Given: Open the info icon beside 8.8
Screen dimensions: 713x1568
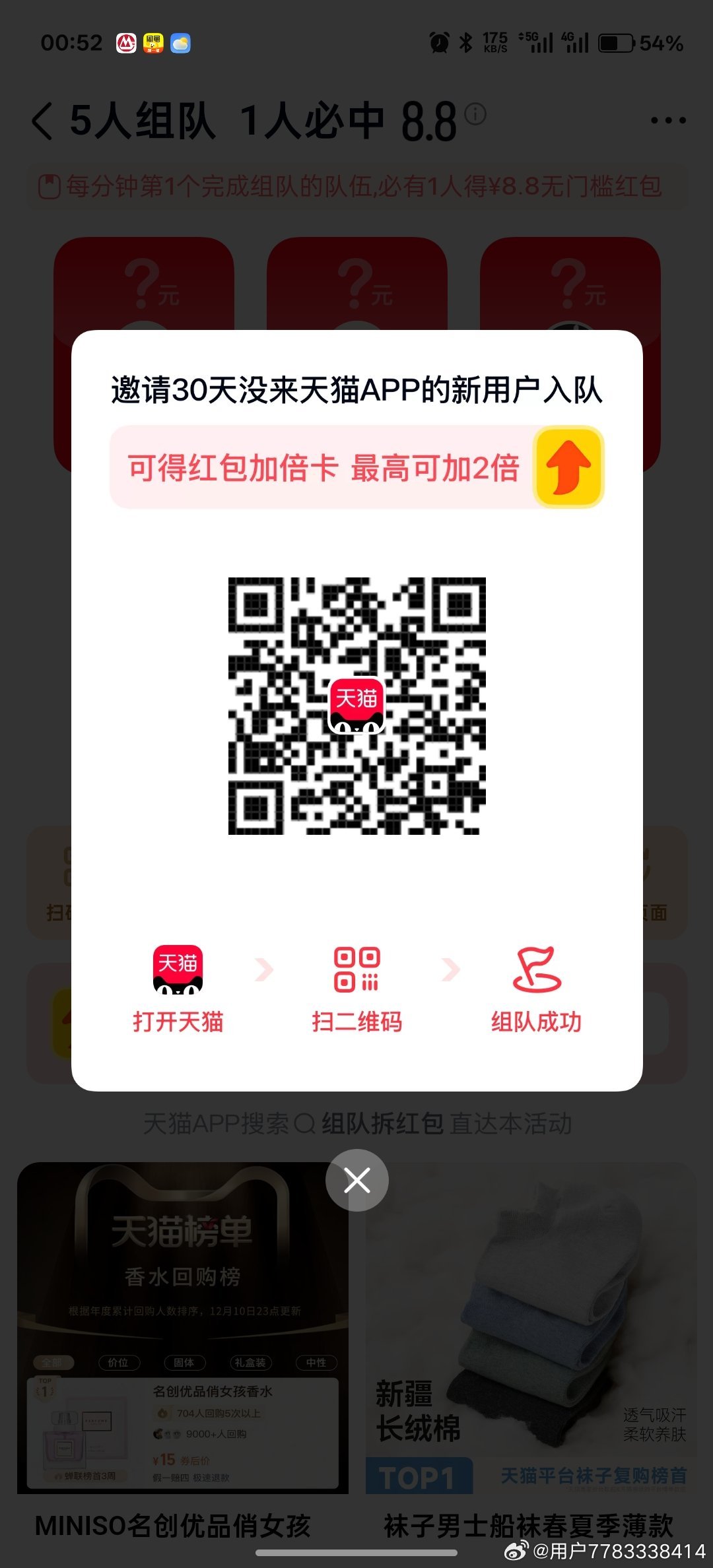Looking at the screenshot, I should pos(475,114).
